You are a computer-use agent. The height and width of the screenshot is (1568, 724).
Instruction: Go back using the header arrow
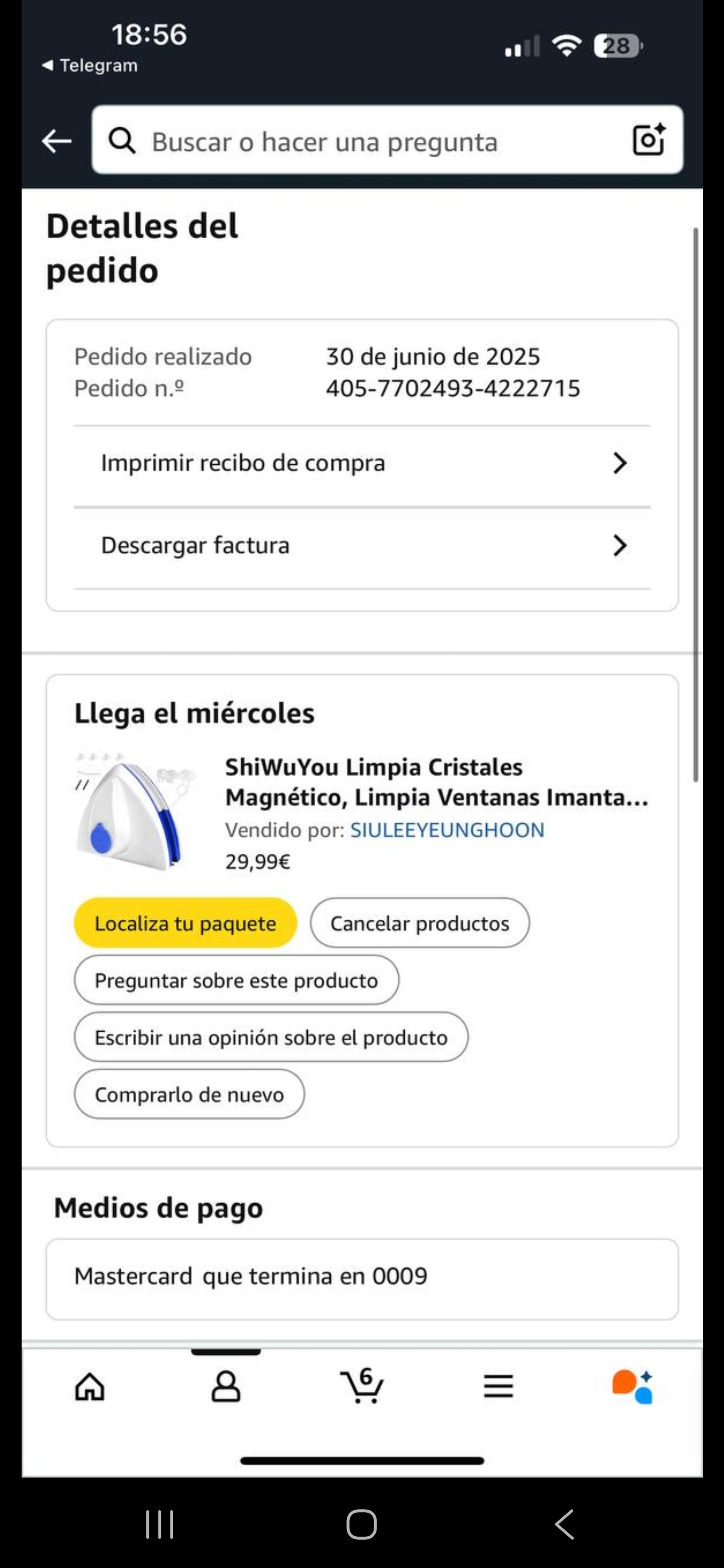click(57, 141)
